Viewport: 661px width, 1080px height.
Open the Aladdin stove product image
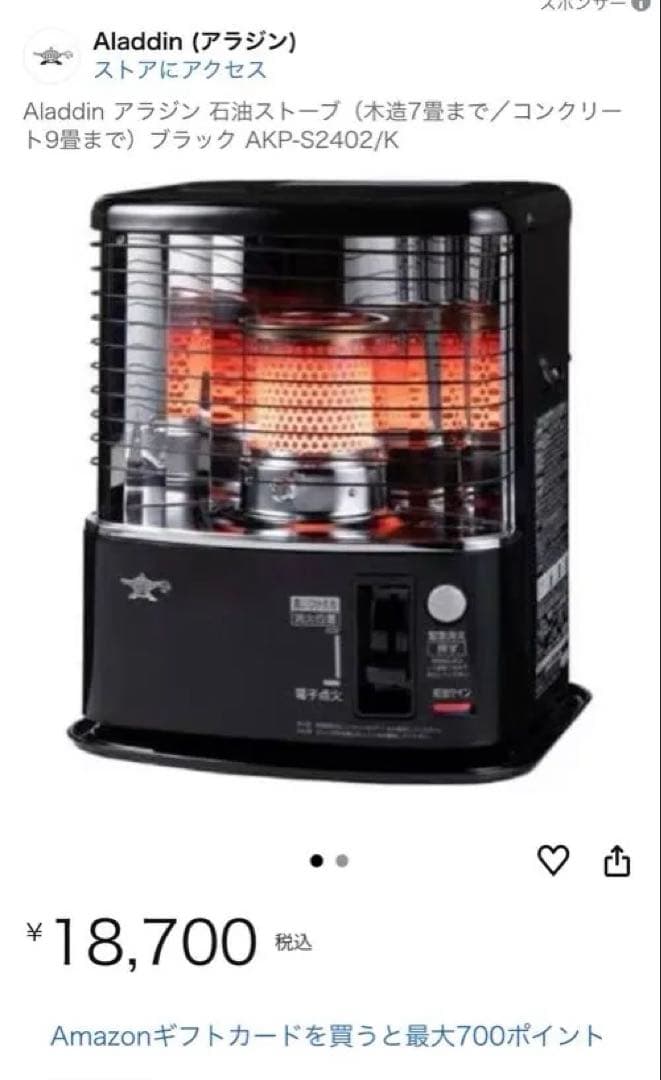[330, 480]
